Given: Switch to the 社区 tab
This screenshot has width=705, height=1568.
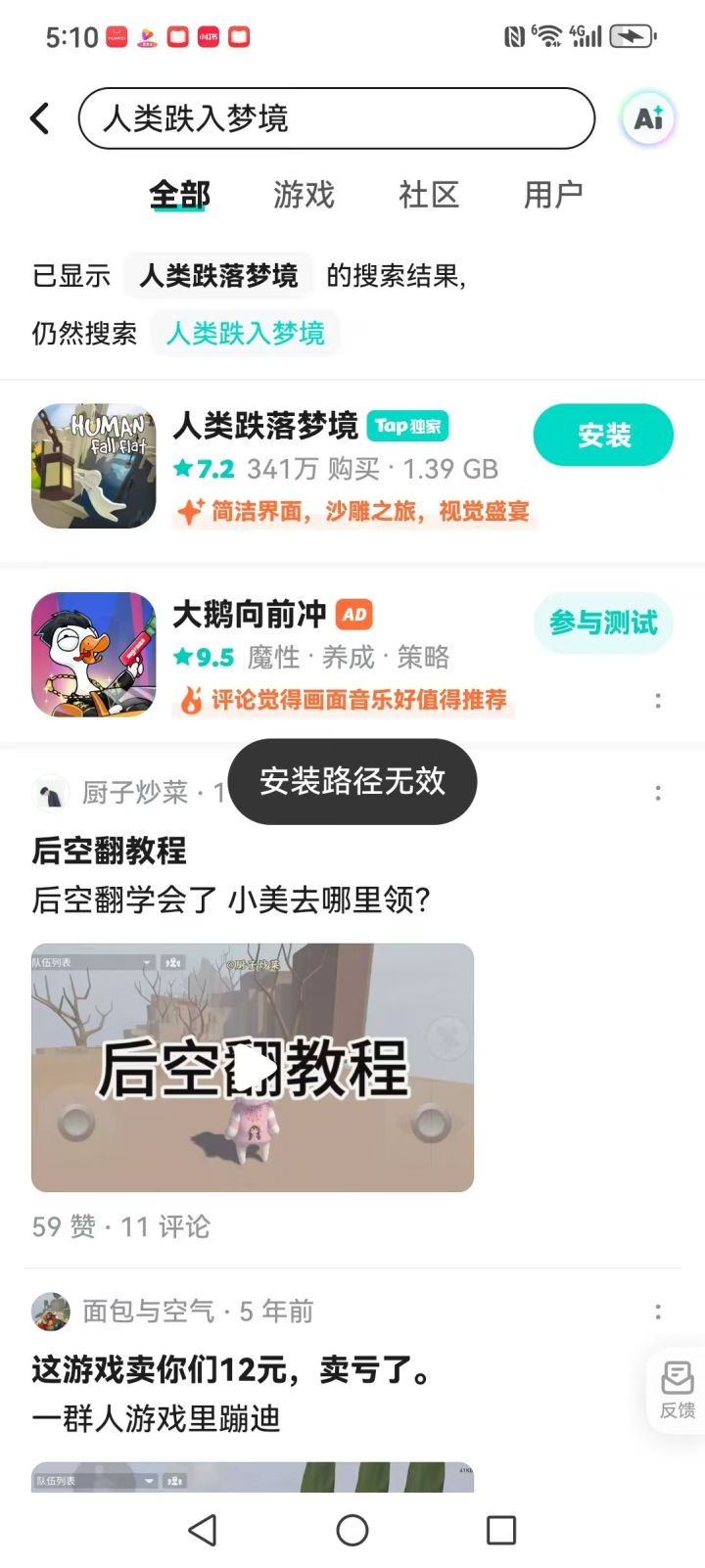Looking at the screenshot, I should (x=428, y=195).
